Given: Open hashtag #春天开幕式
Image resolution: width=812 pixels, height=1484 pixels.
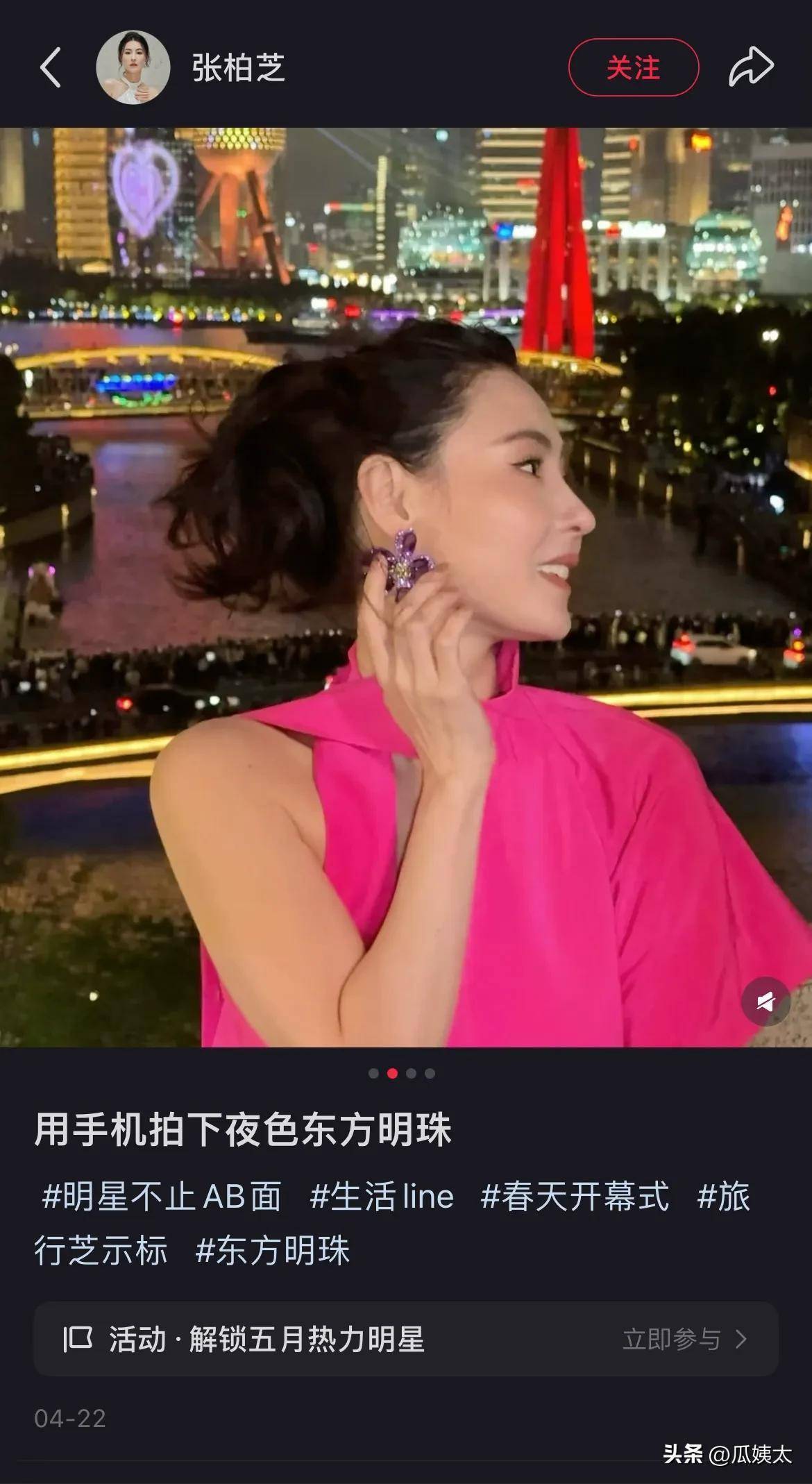Looking at the screenshot, I should pyautogui.click(x=575, y=1197).
